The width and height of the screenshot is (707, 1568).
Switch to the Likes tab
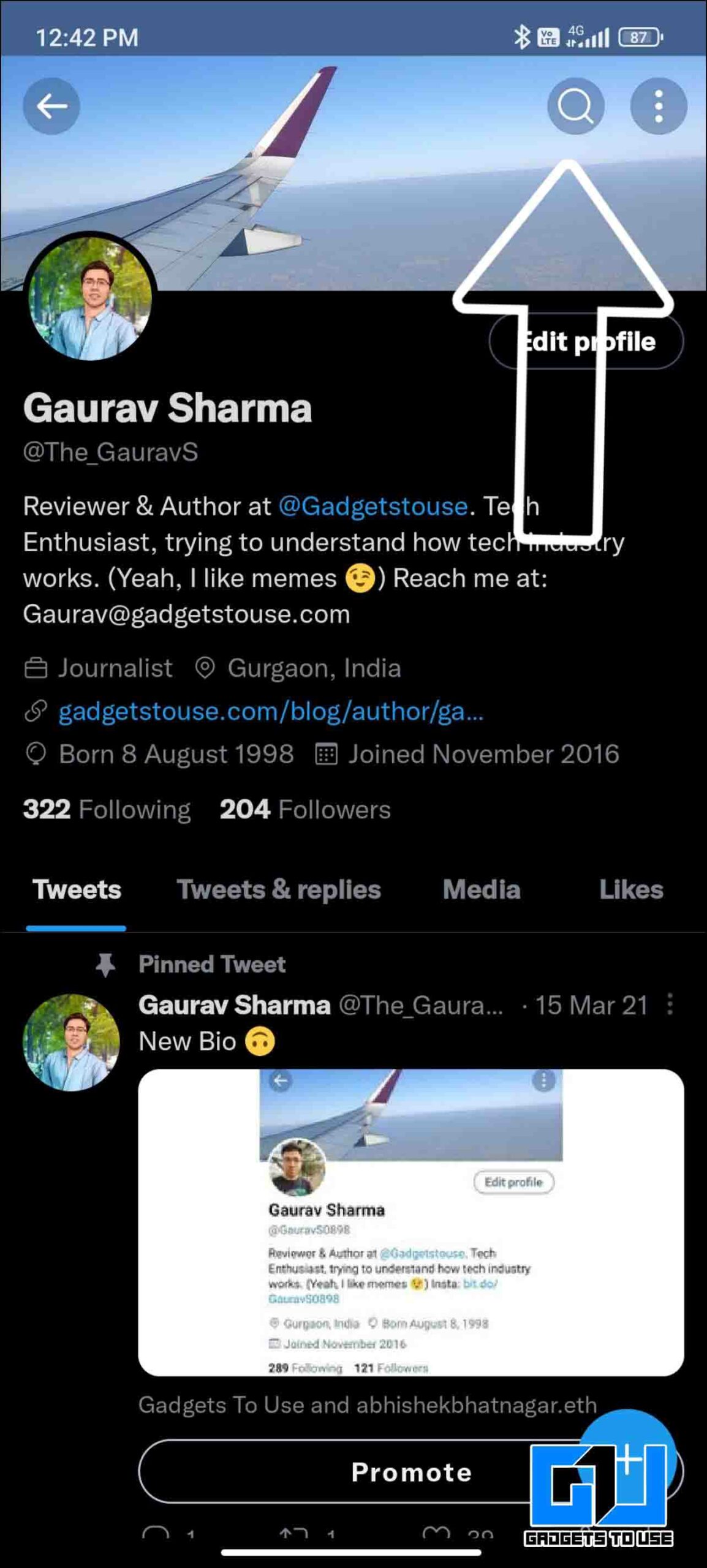tap(631, 889)
